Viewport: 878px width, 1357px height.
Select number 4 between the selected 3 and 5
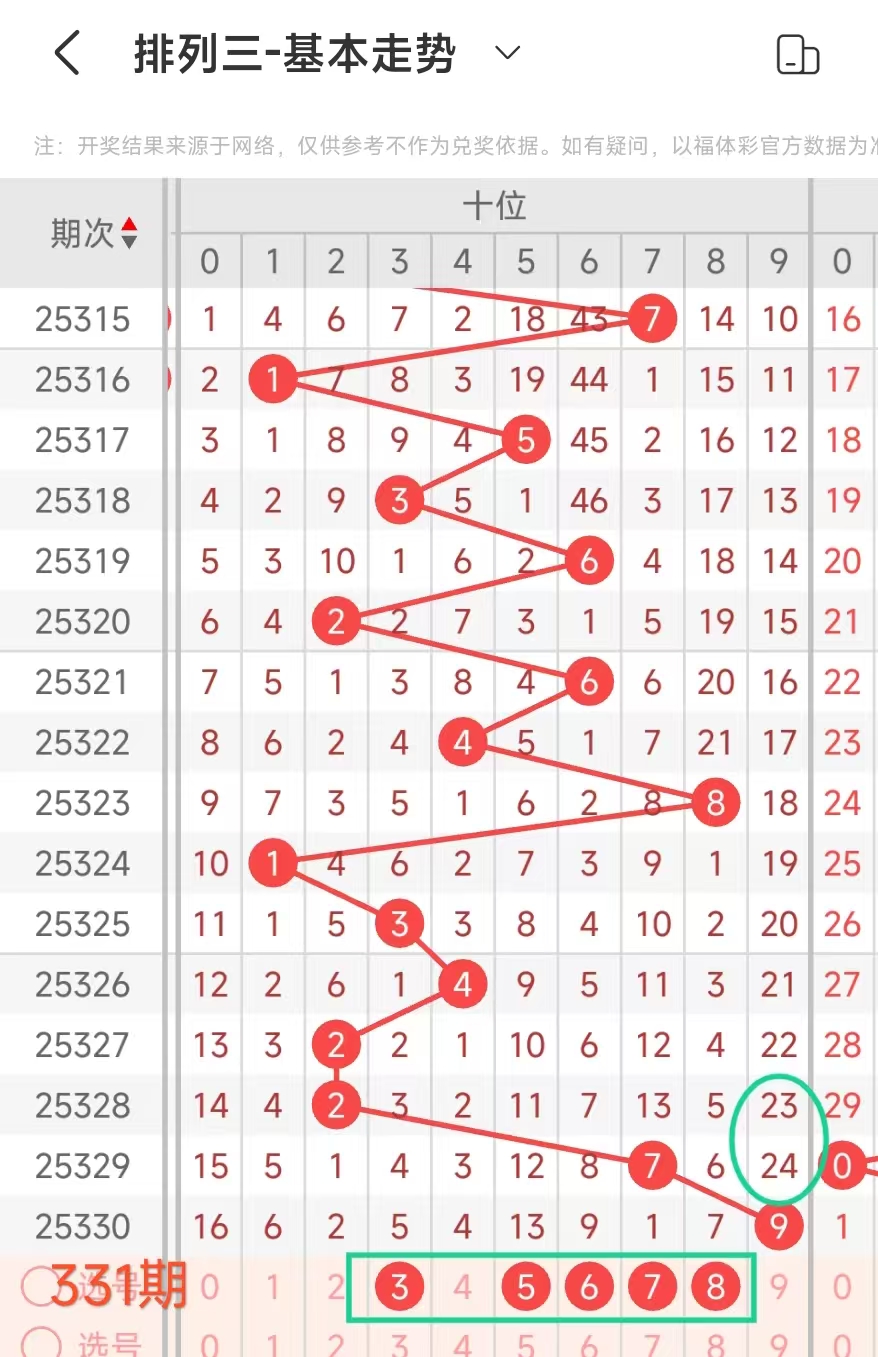point(462,1287)
